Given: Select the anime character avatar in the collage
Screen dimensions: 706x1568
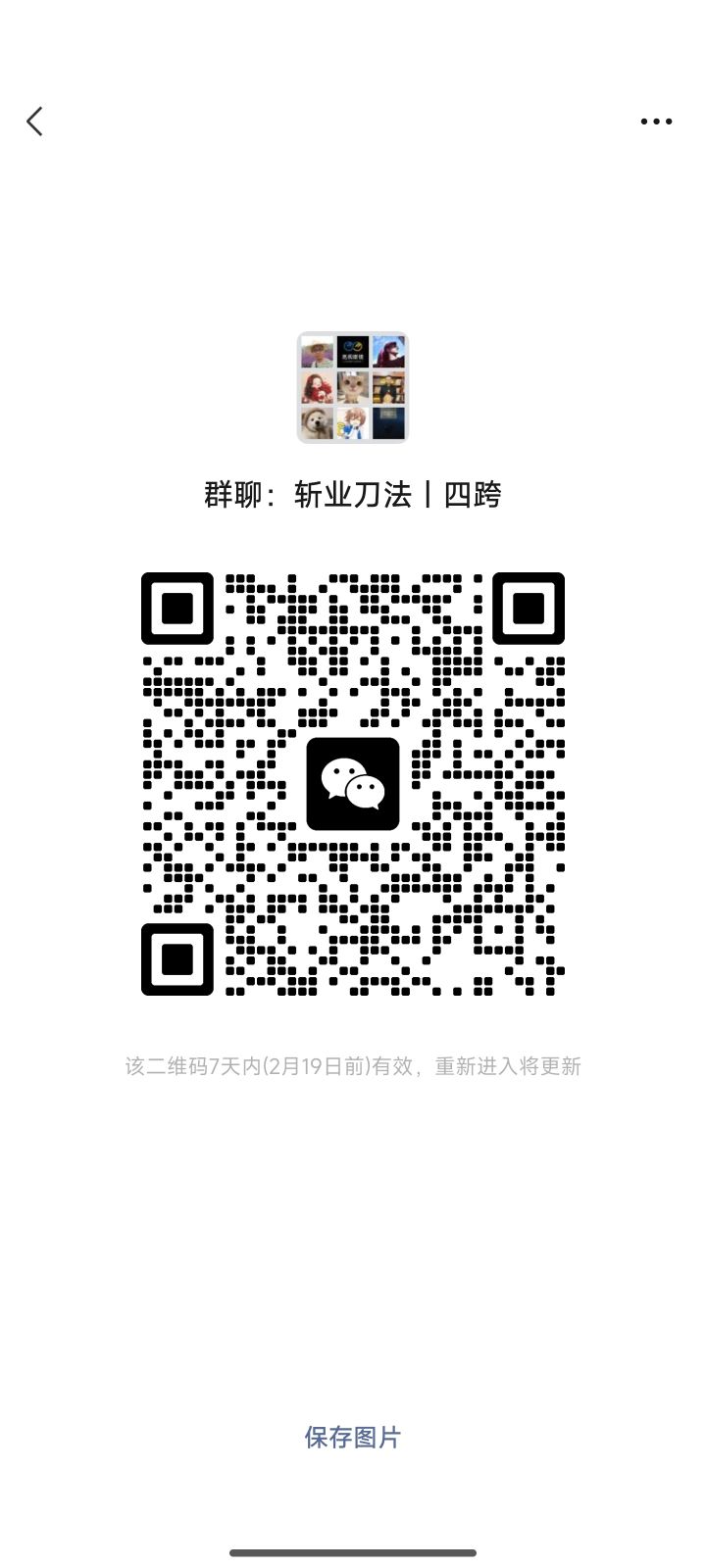Looking at the screenshot, I should [351, 423].
